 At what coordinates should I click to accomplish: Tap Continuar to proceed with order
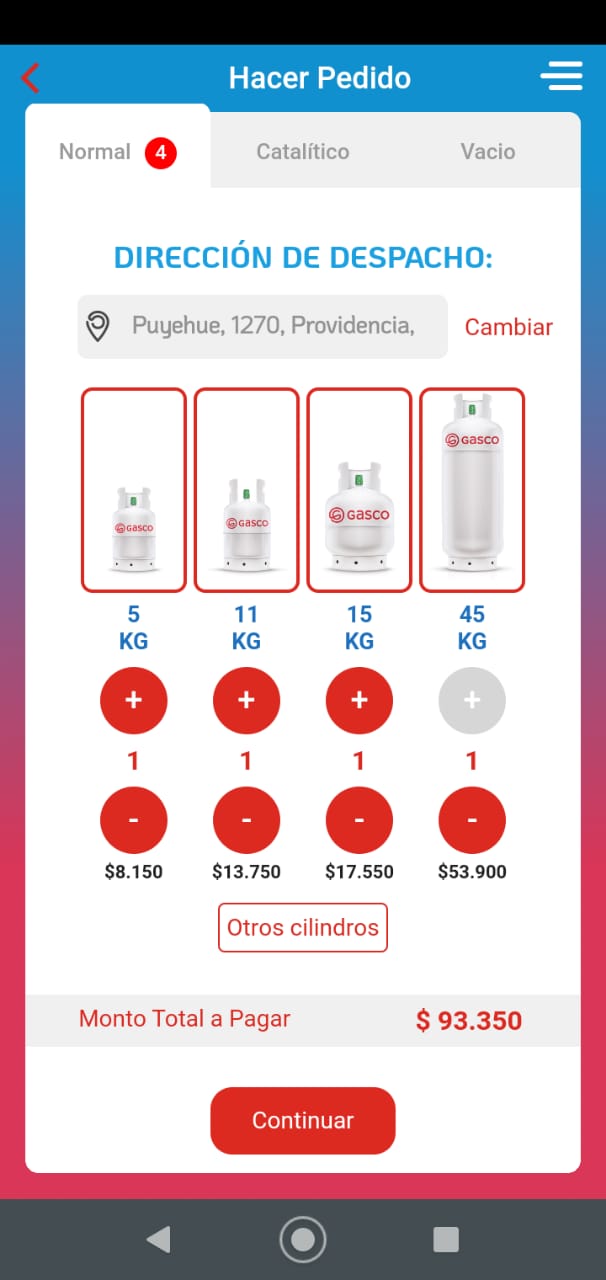point(303,1120)
